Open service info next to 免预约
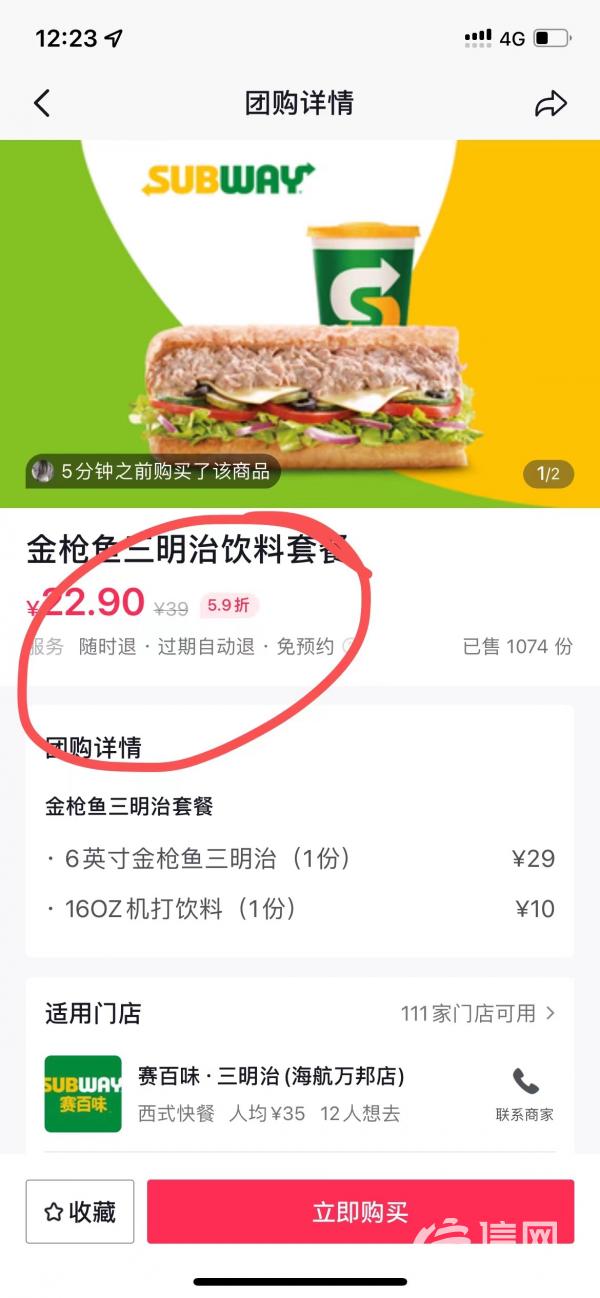The height and width of the screenshot is (1298, 600). pyautogui.click(x=349, y=647)
